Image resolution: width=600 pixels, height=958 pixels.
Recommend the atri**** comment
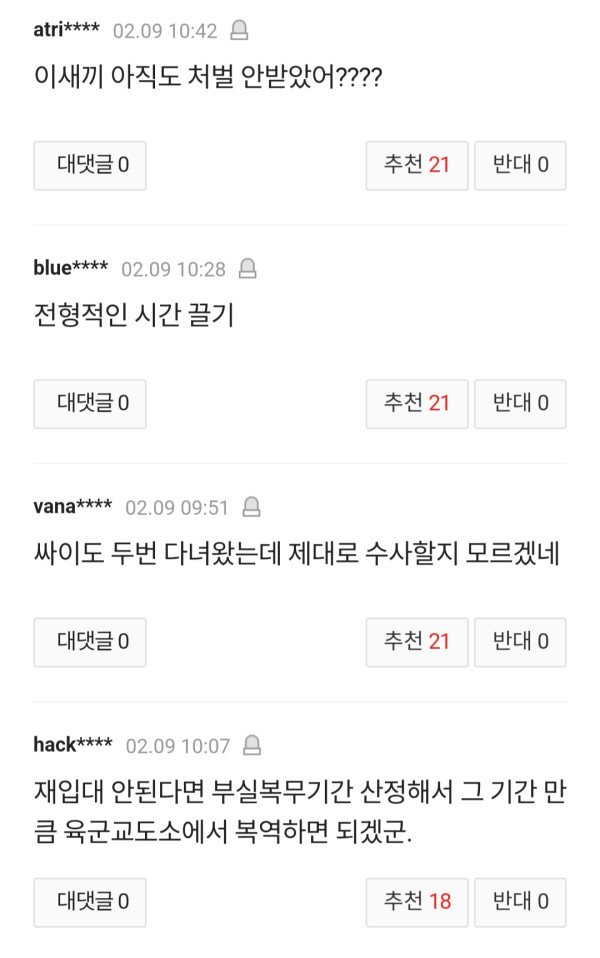click(x=417, y=165)
